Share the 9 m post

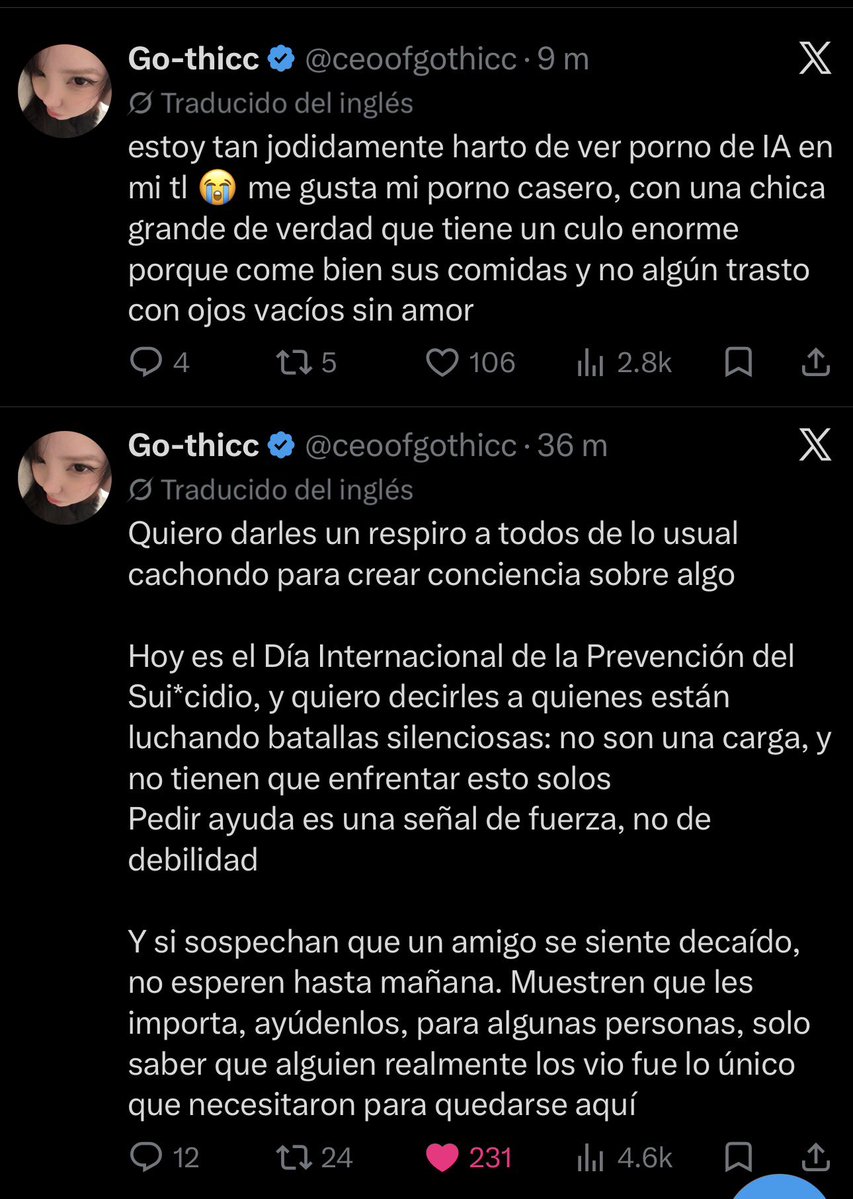(816, 362)
